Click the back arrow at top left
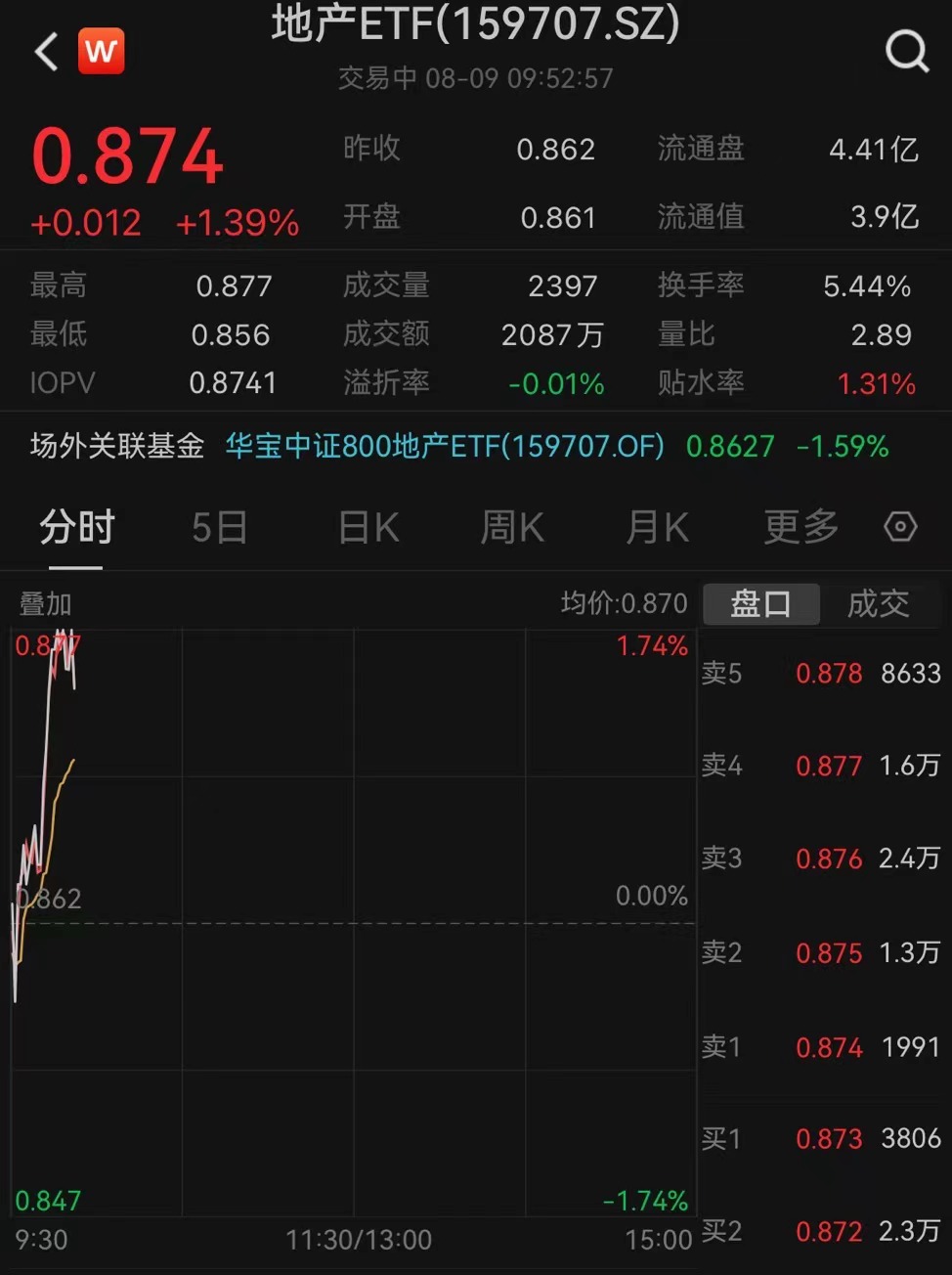The image size is (952, 1275). click(x=43, y=51)
